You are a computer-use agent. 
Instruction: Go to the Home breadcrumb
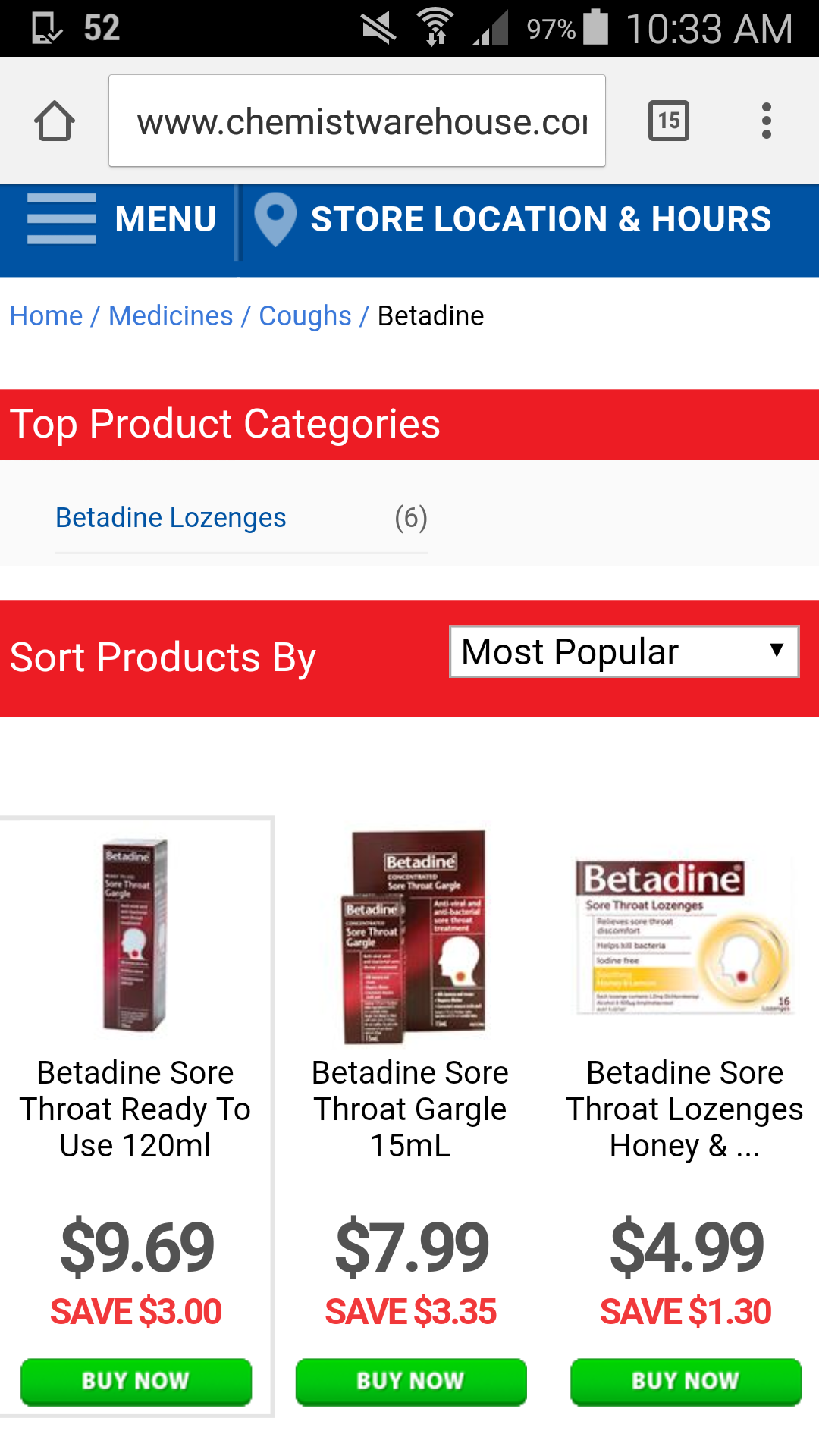(x=46, y=316)
